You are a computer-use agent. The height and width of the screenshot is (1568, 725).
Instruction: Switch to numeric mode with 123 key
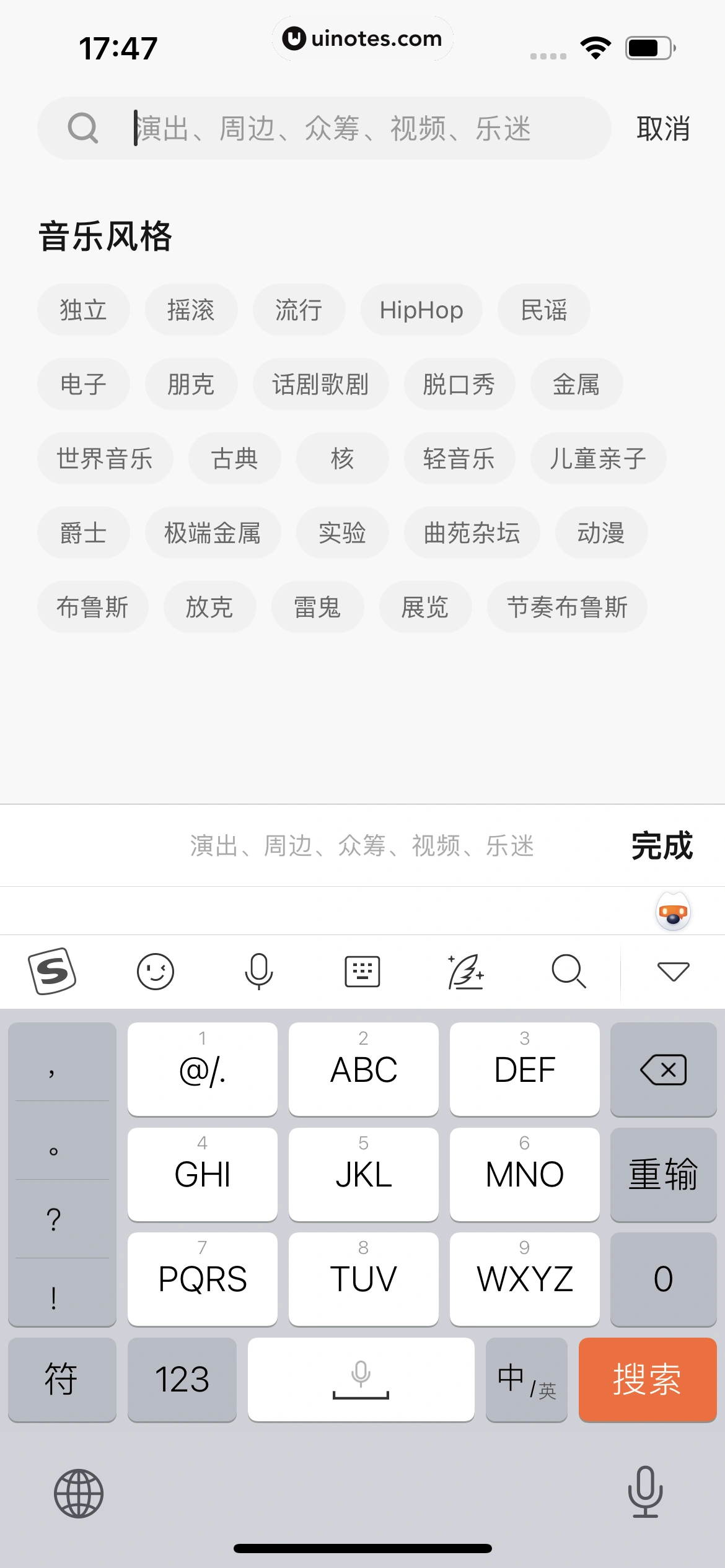(x=183, y=1380)
